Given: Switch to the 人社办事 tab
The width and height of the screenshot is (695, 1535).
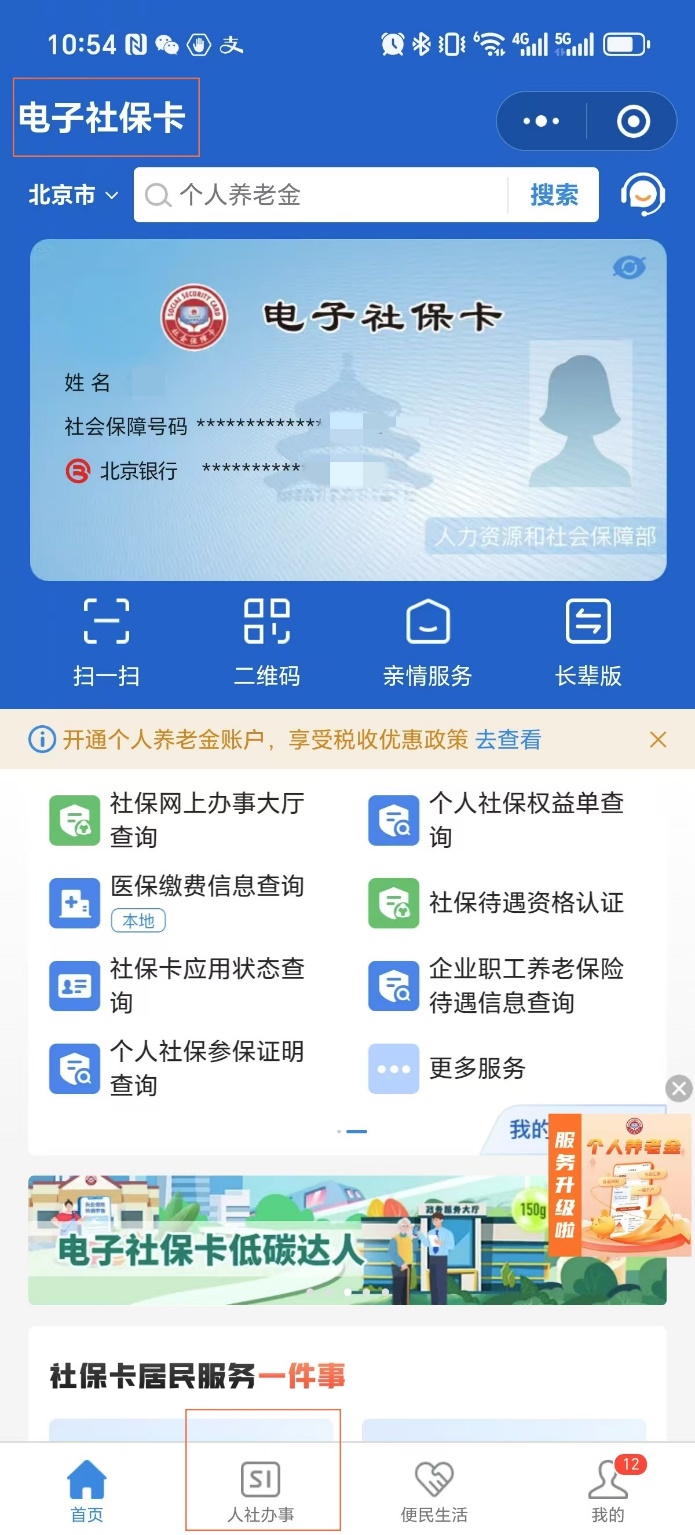Looking at the screenshot, I should coord(261,1490).
